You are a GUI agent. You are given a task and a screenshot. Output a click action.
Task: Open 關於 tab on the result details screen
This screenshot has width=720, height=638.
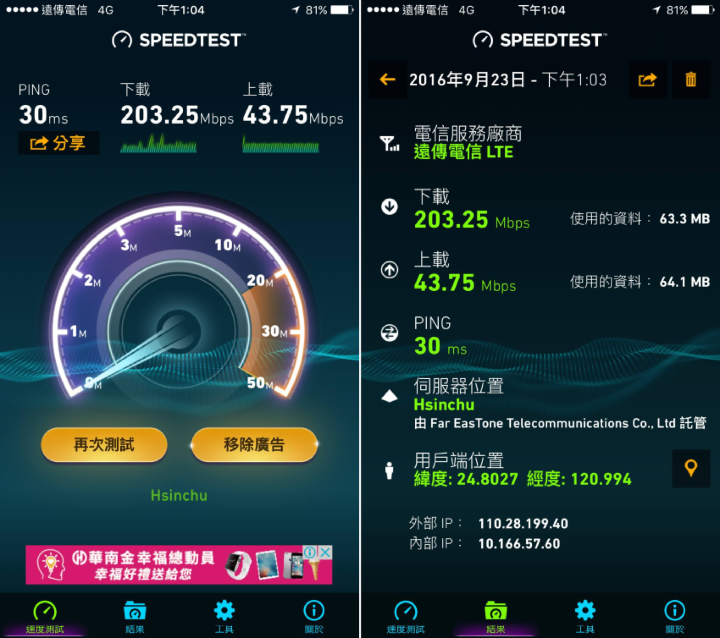[675, 615]
